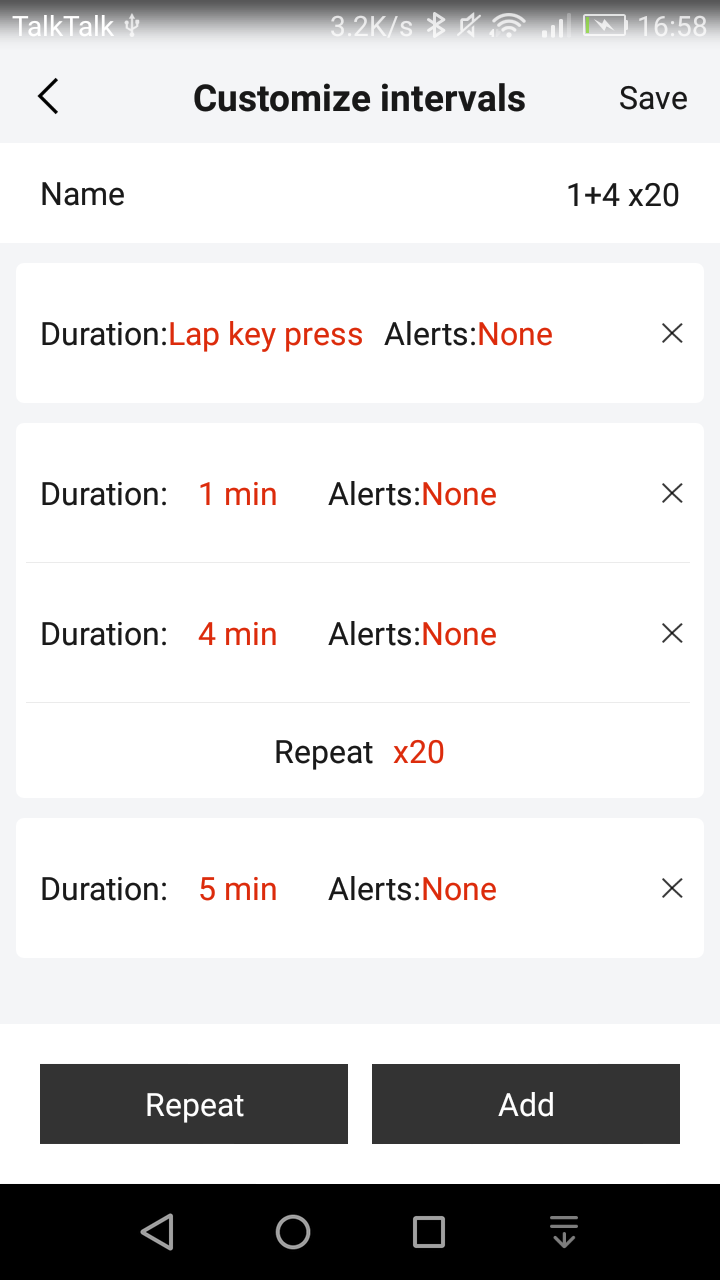Save the customized intervals
Viewport: 720px width, 1280px height.
pos(652,98)
